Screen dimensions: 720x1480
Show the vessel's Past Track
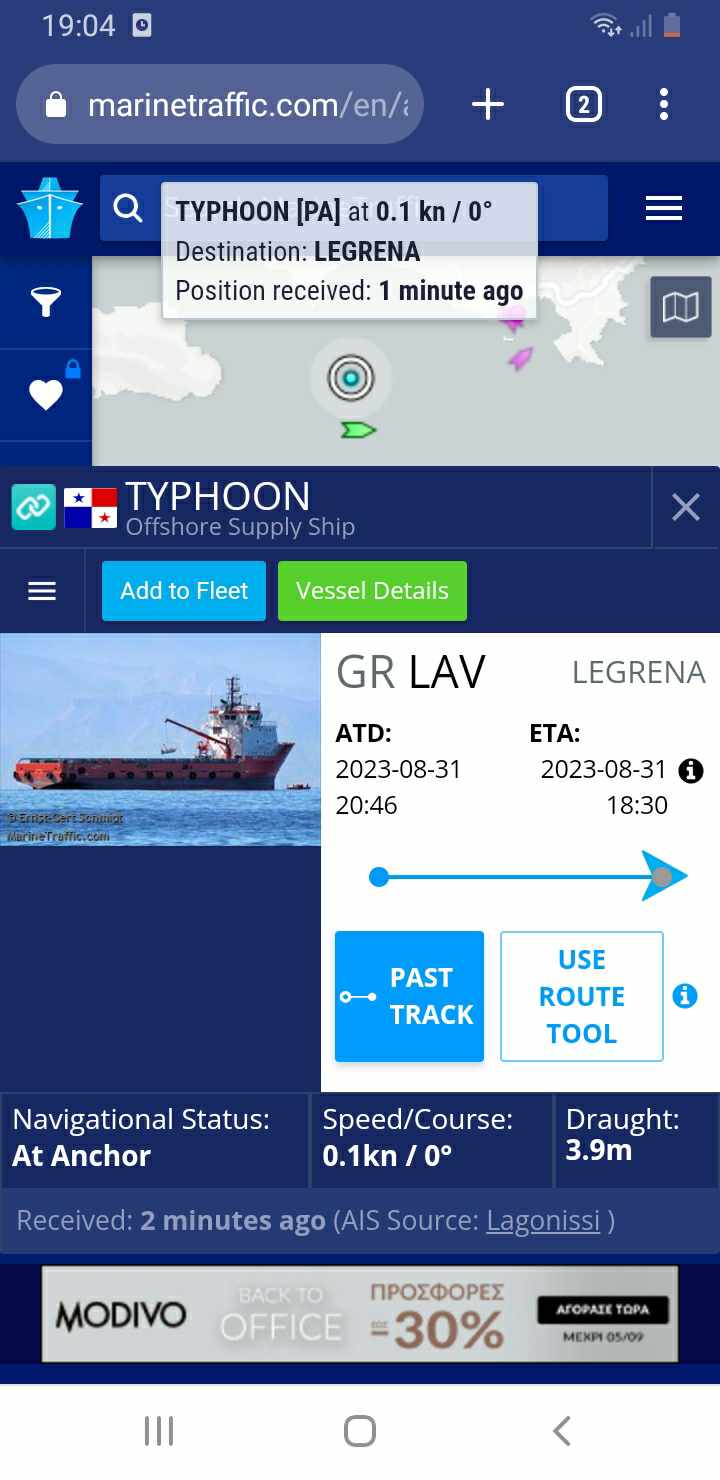[x=410, y=996]
